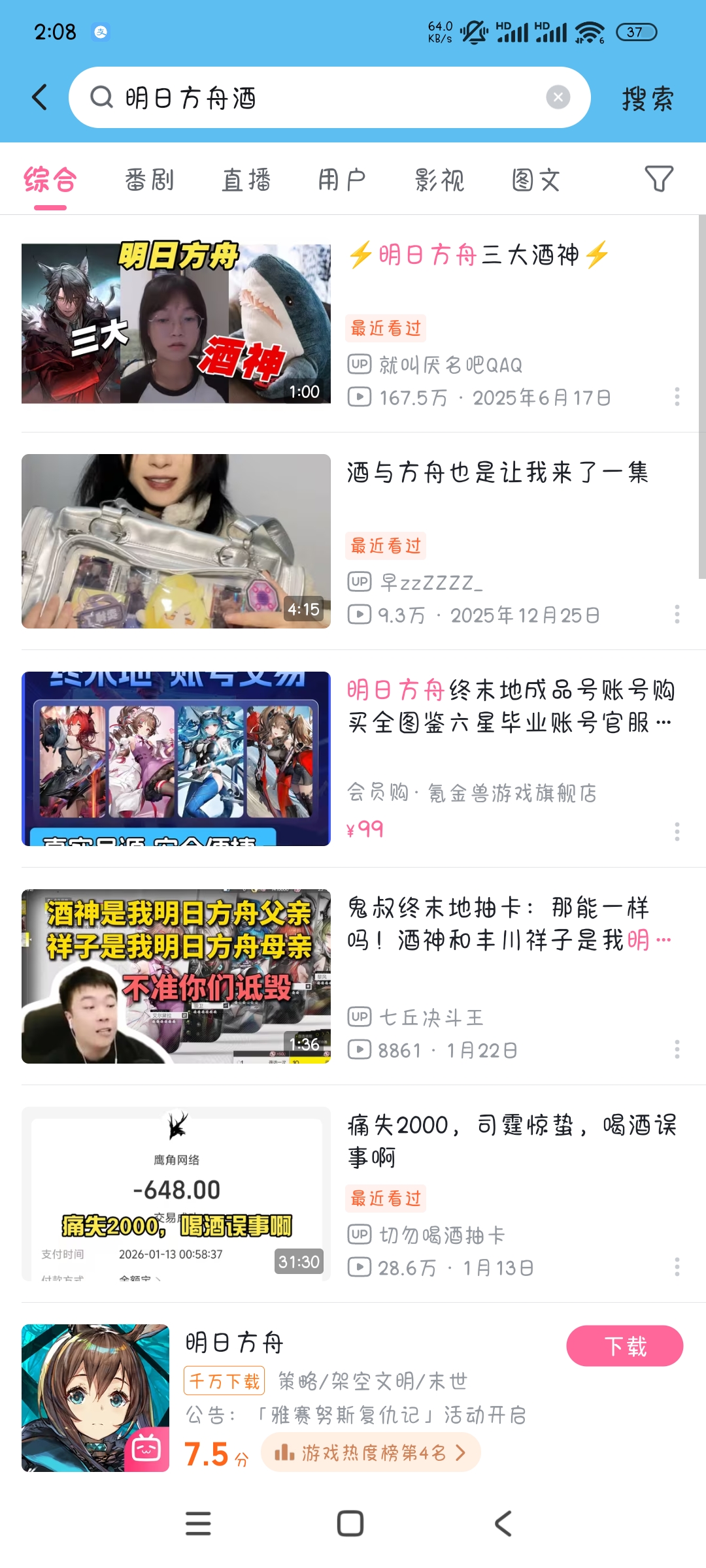Image resolution: width=706 pixels, height=1568 pixels.
Task: Open more options for 痛失2000 video
Action: pyautogui.click(x=677, y=1267)
